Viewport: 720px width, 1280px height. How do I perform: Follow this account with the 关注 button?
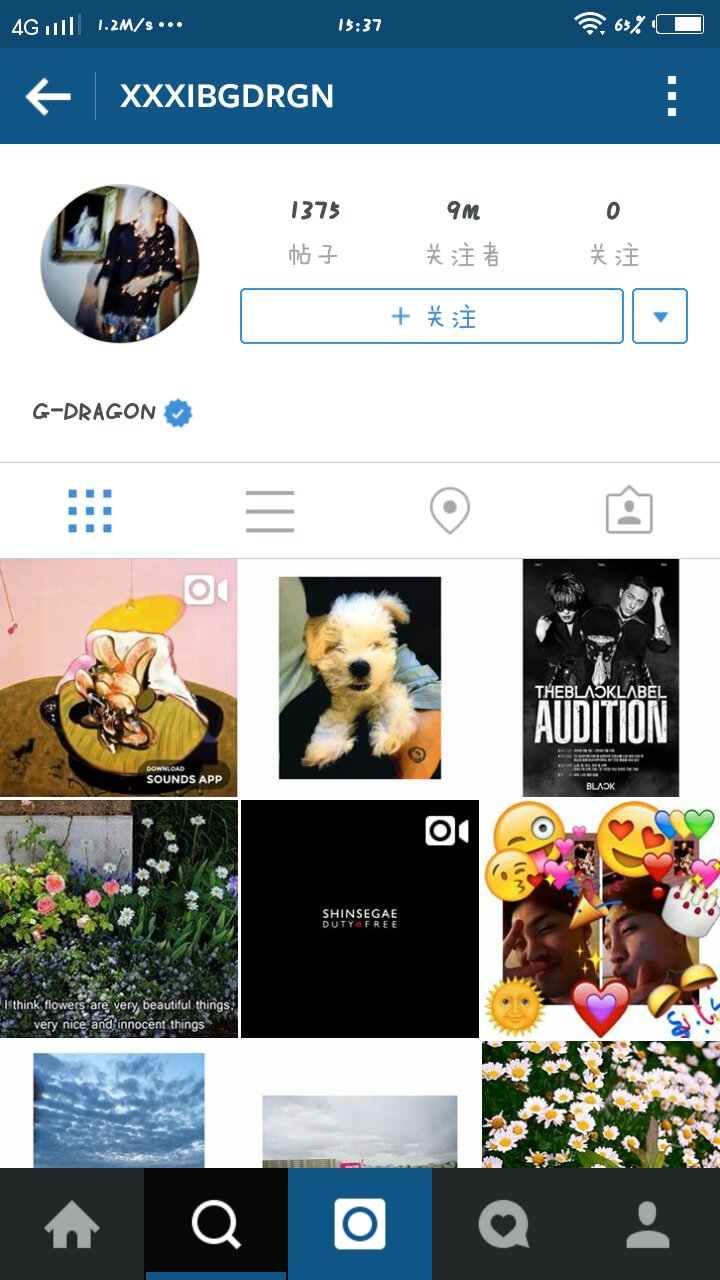click(x=432, y=317)
